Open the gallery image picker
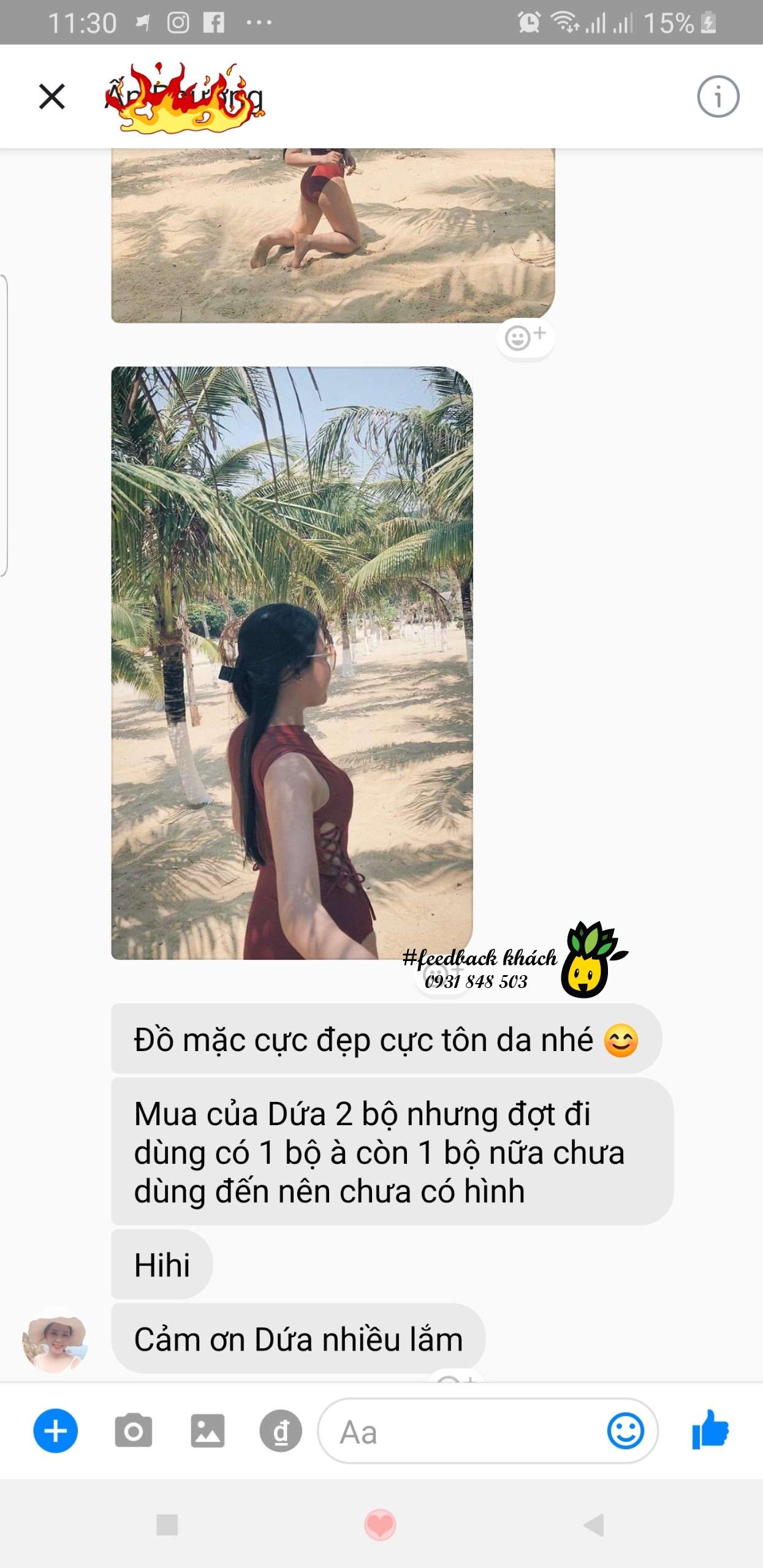The width and height of the screenshot is (763, 1568). click(207, 1431)
